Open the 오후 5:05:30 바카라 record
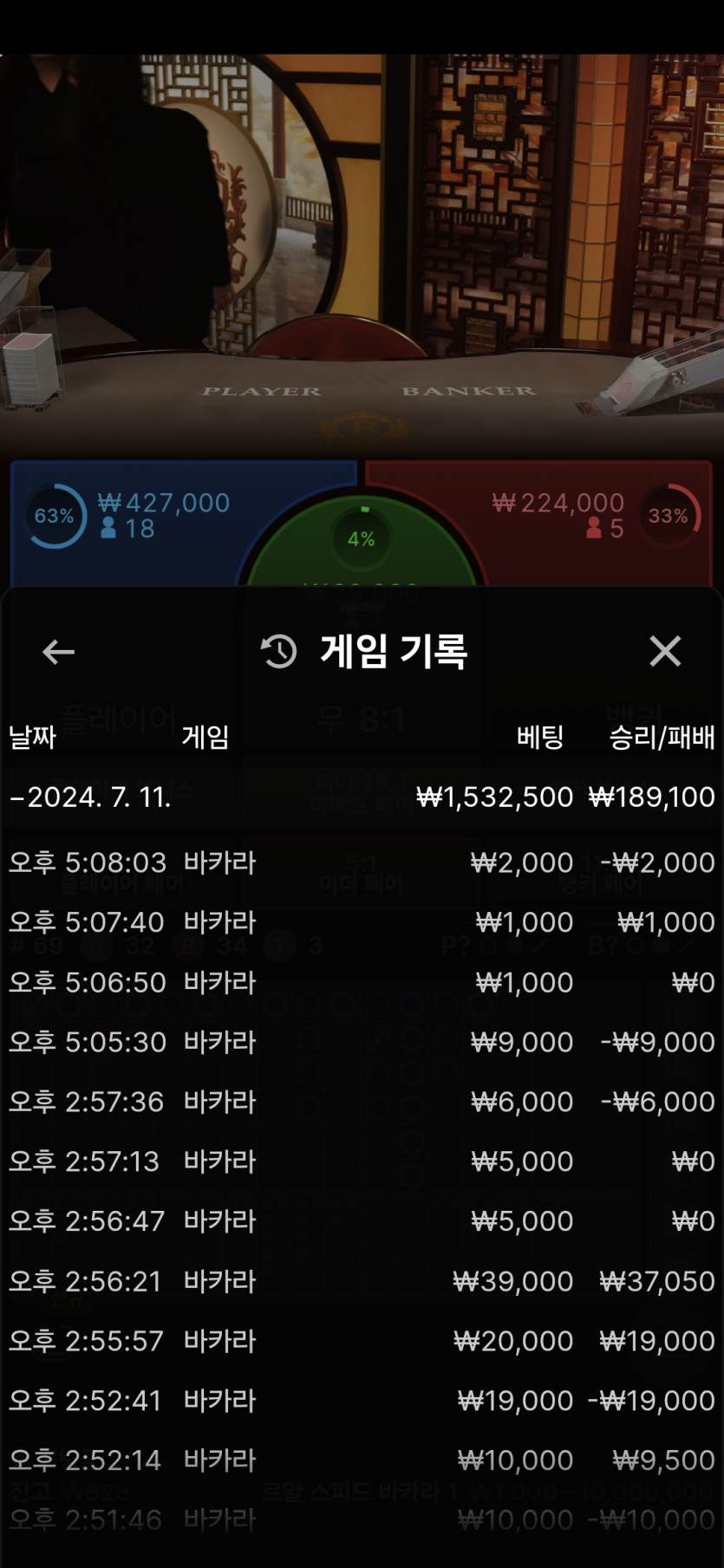 362,1042
